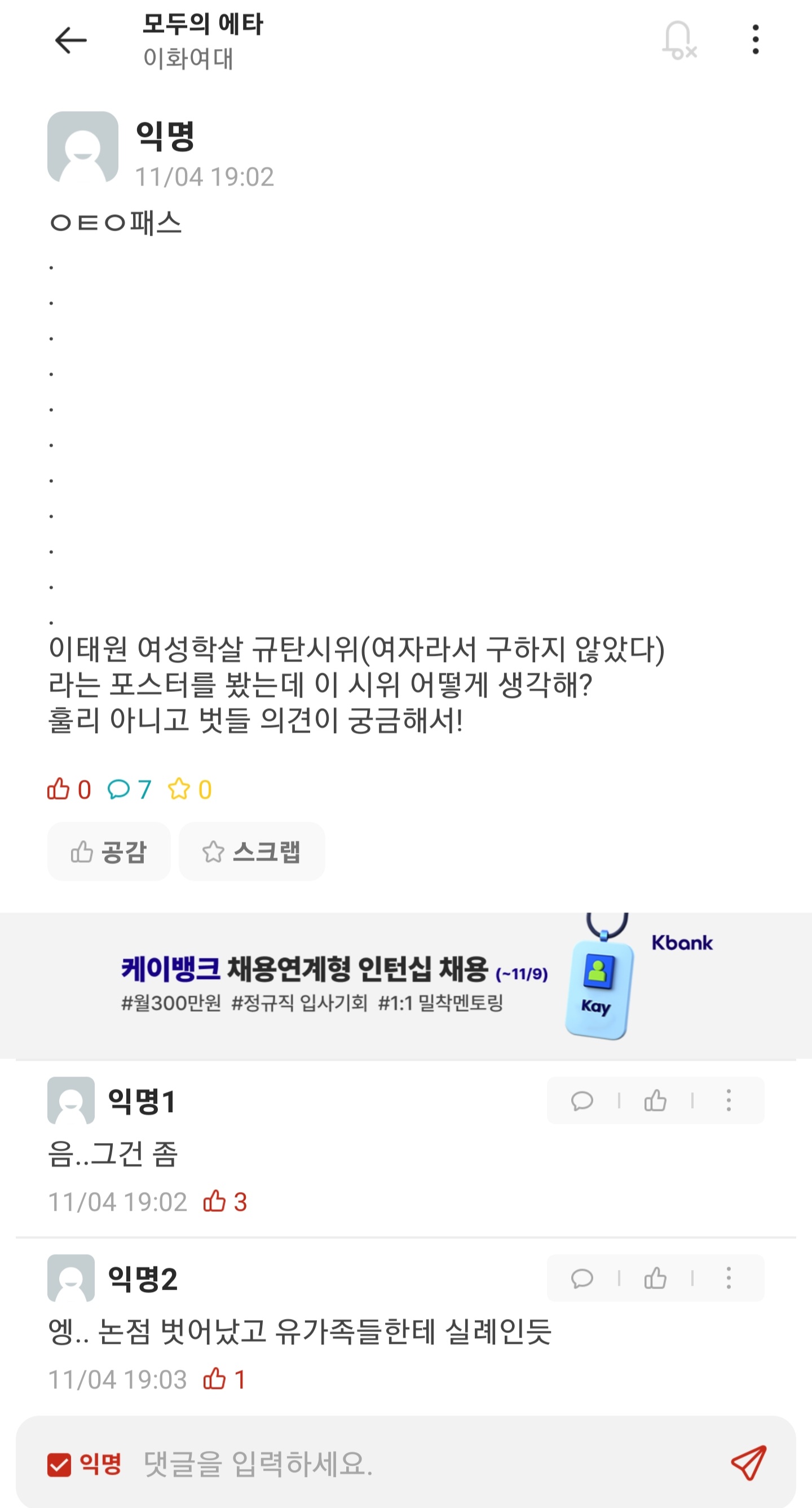Image resolution: width=812 pixels, height=1508 pixels.
Task: Tap the 공감 button to like the post
Action: point(109,851)
